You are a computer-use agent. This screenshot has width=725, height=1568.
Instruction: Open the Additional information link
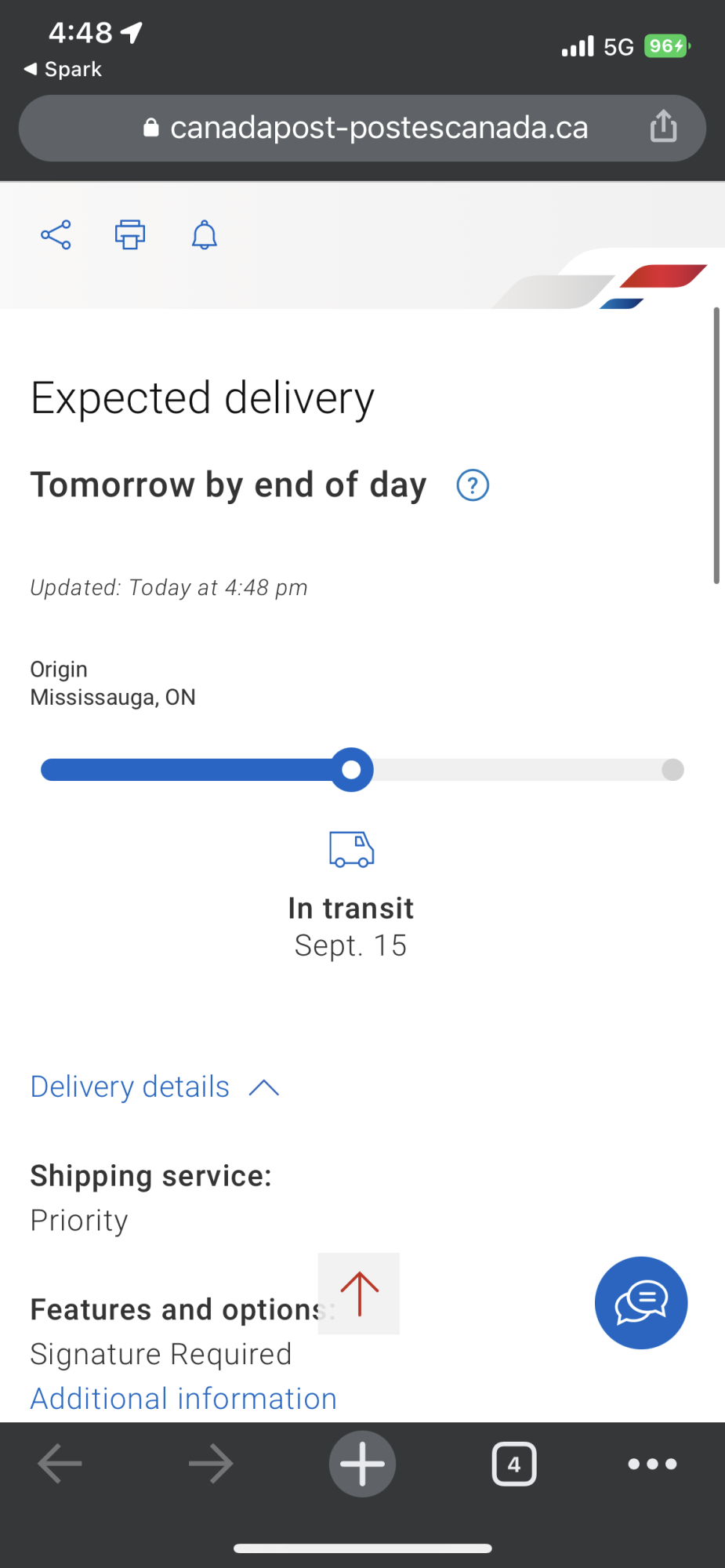click(x=183, y=1399)
